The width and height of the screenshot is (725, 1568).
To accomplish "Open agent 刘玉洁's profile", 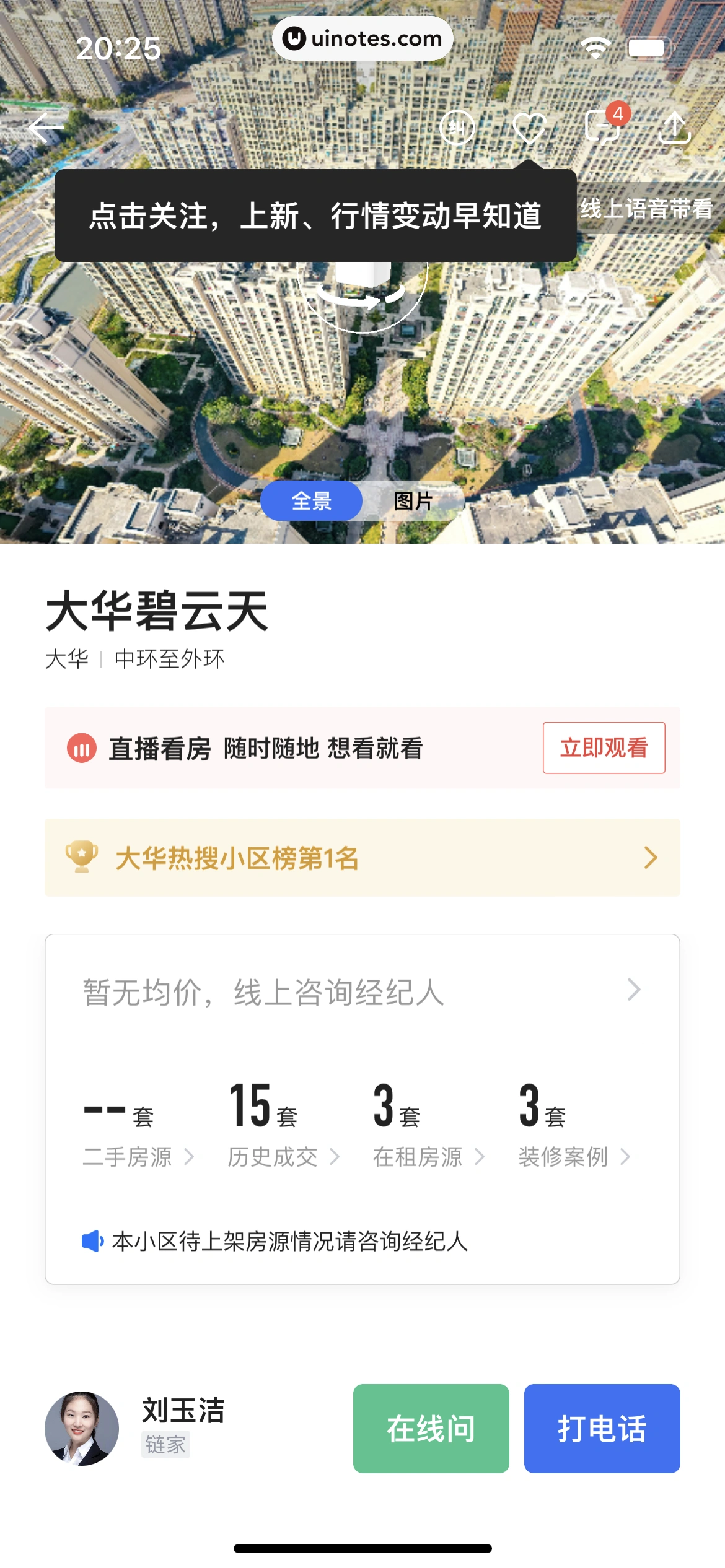I will click(x=82, y=1428).
